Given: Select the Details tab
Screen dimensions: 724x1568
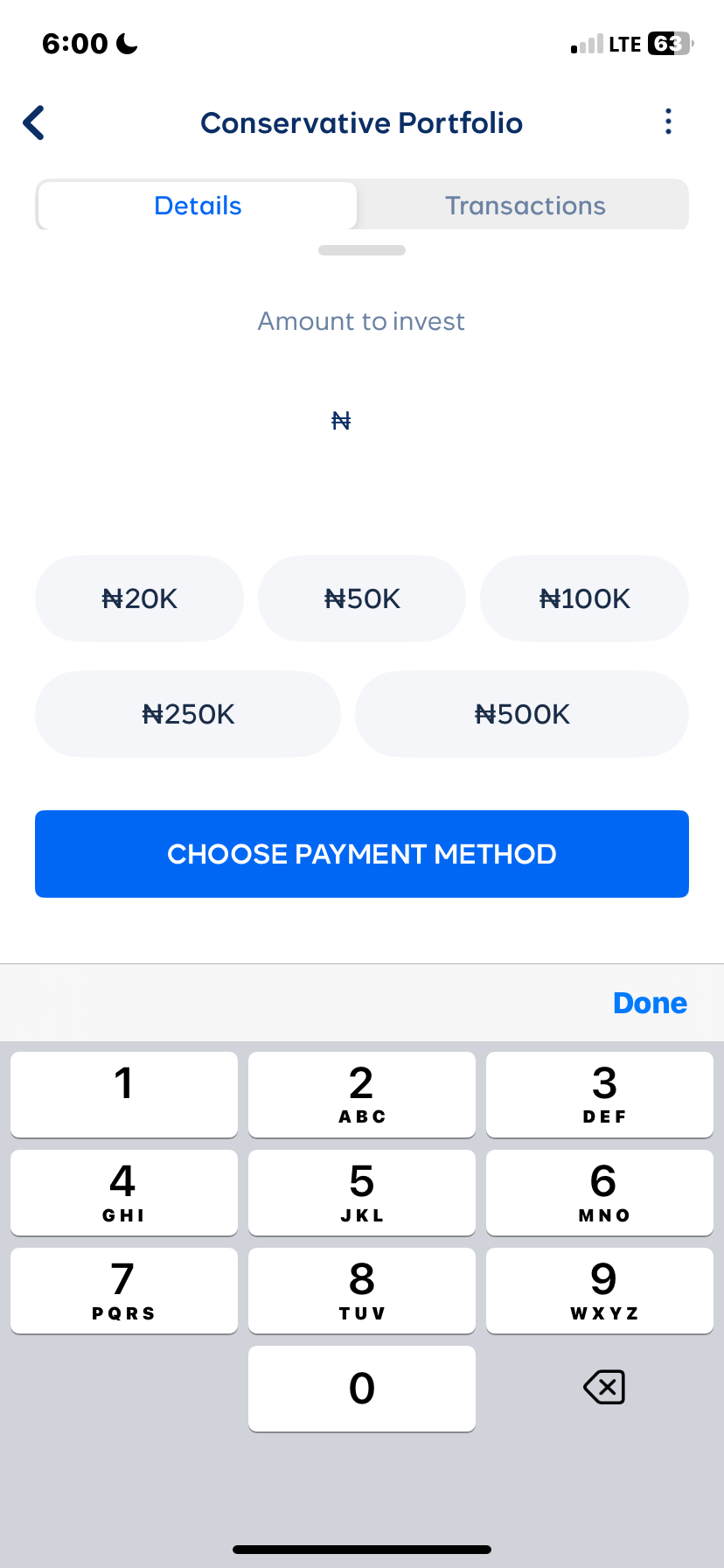Looking at the screenshot, I should click(198, 205).
